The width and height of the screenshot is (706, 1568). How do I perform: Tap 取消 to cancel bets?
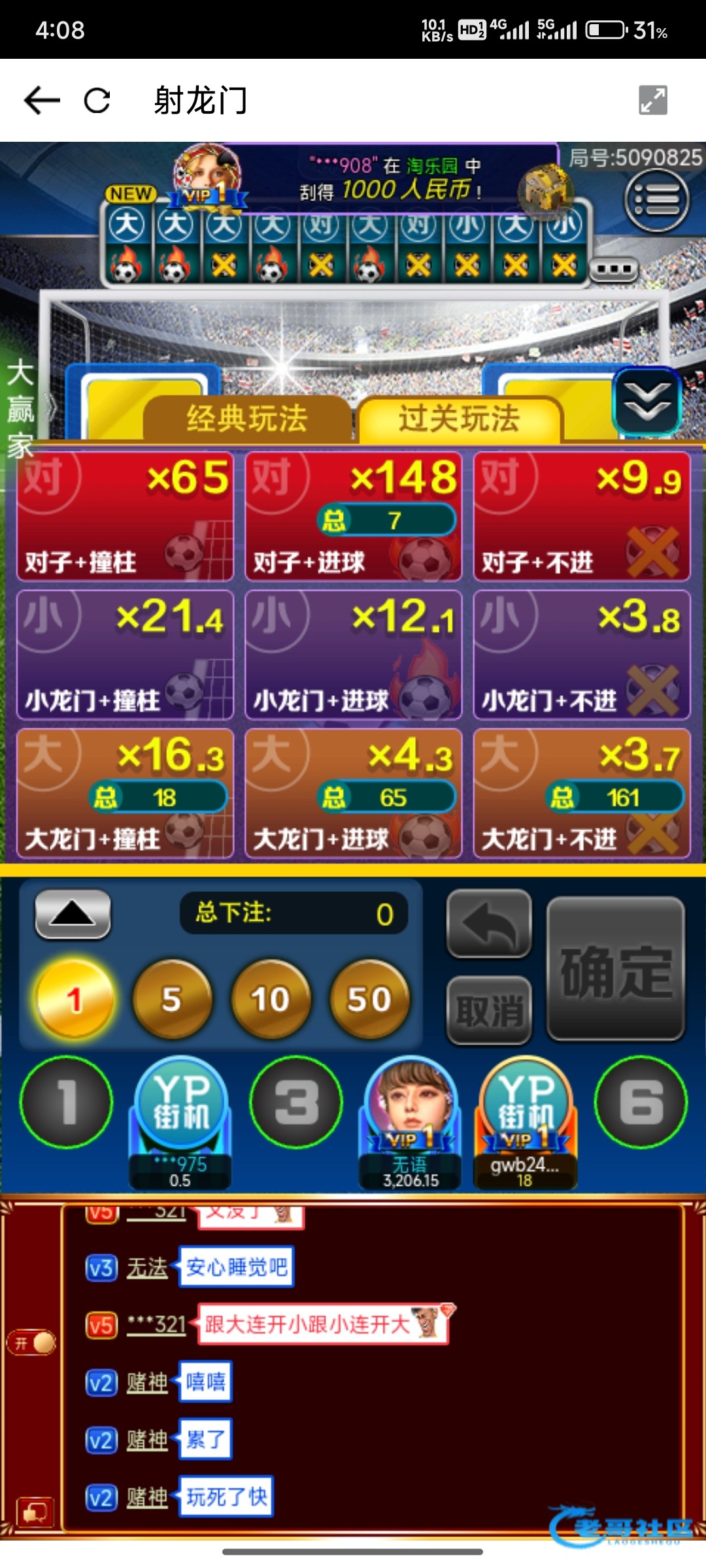[x=489, y=1011]
